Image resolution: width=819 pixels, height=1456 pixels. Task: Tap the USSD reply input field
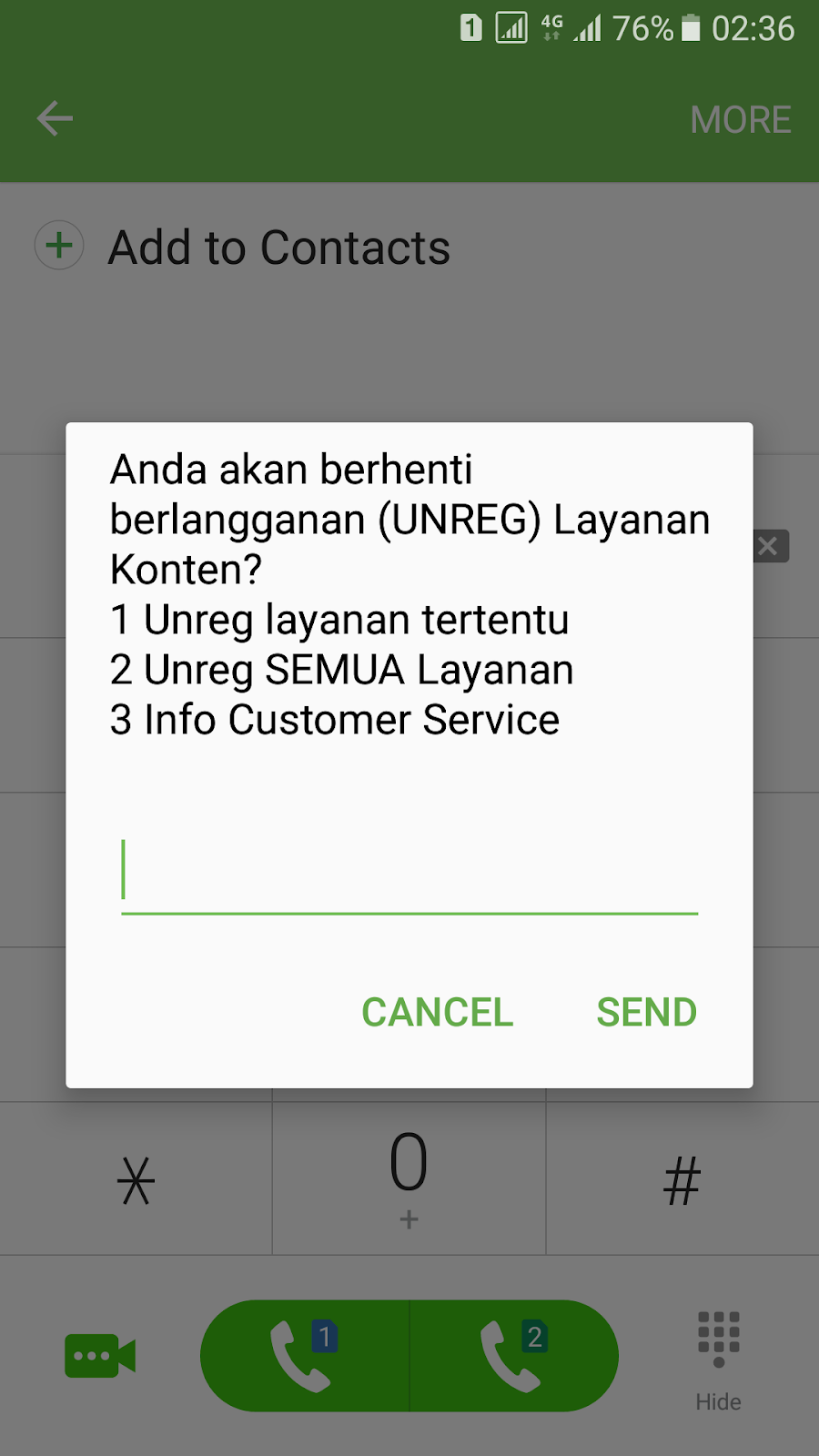(x=409, y=872)
